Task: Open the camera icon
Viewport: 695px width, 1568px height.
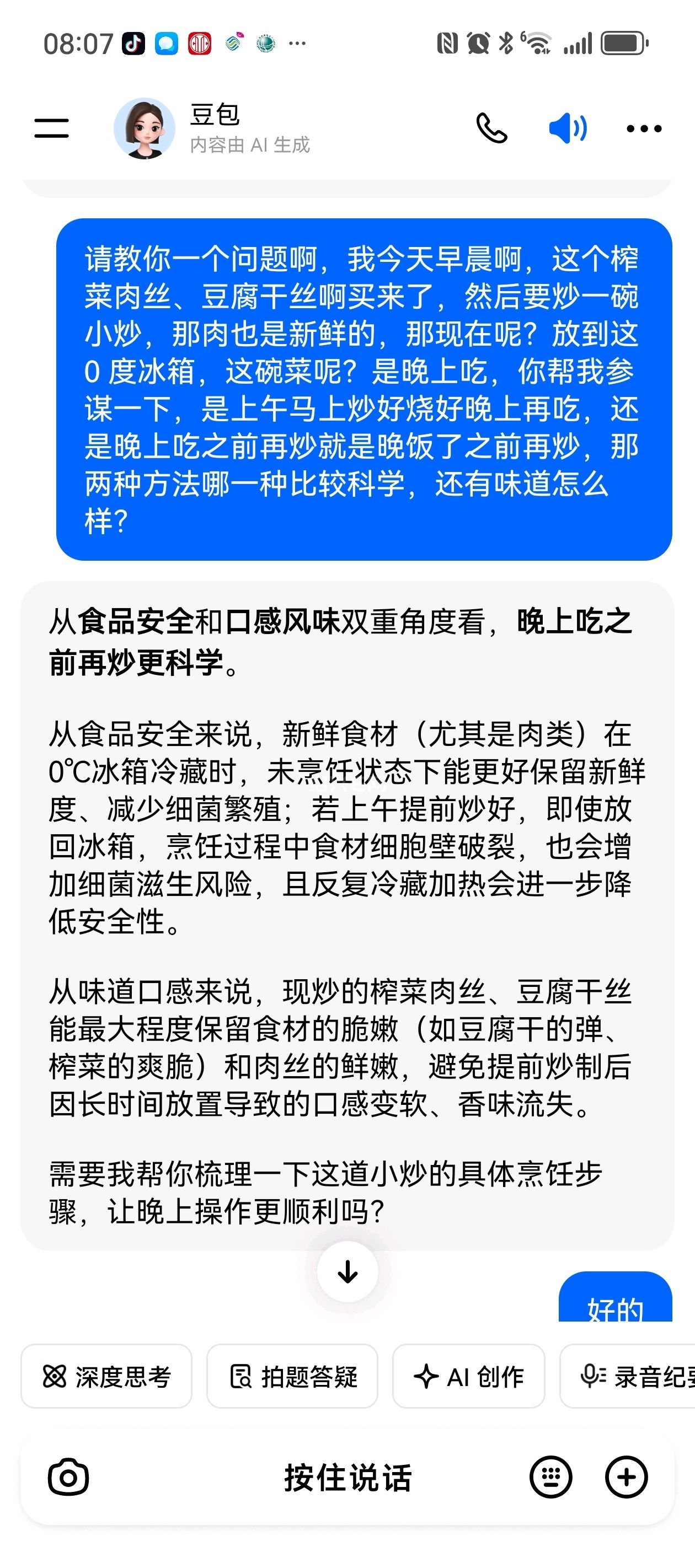Action: 68,1477
